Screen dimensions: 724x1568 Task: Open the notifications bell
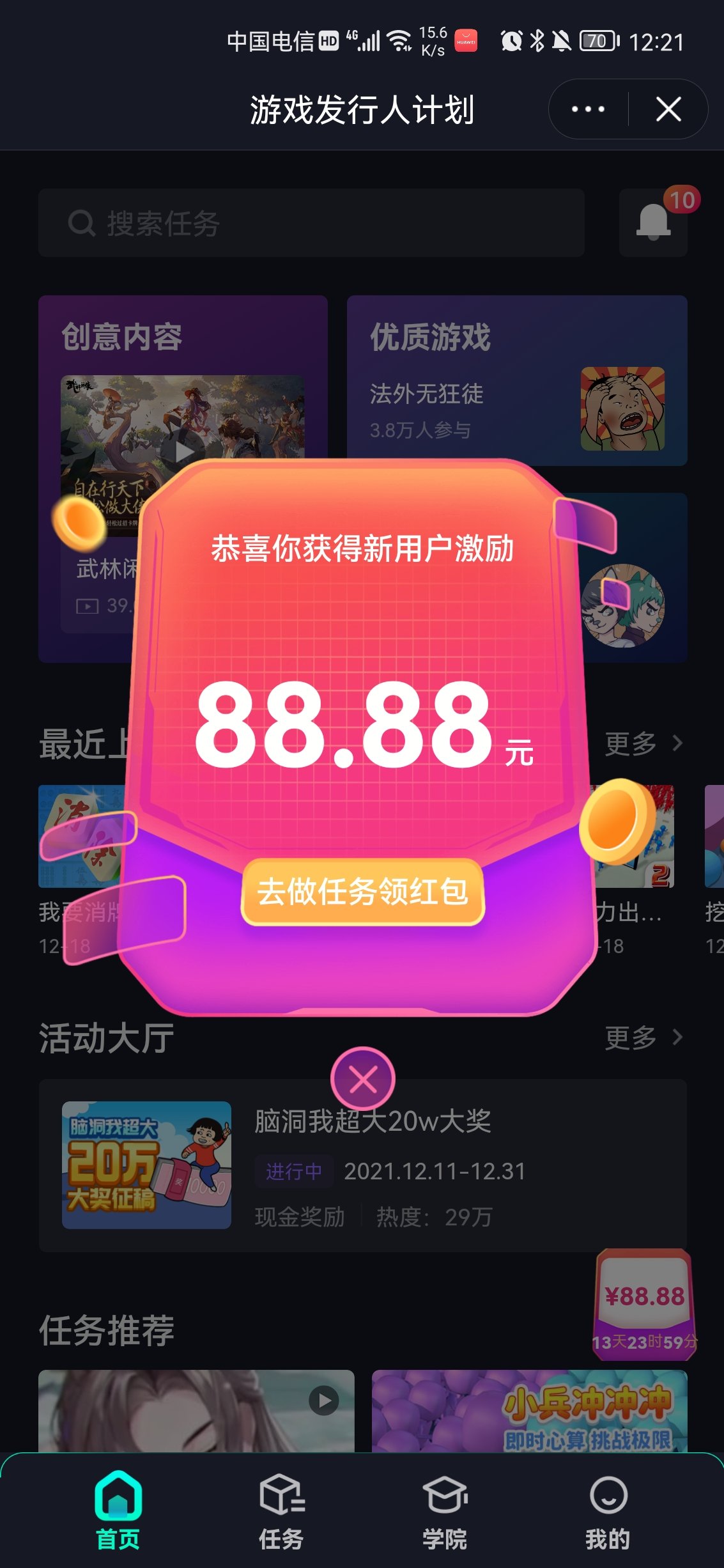[653, 222]
